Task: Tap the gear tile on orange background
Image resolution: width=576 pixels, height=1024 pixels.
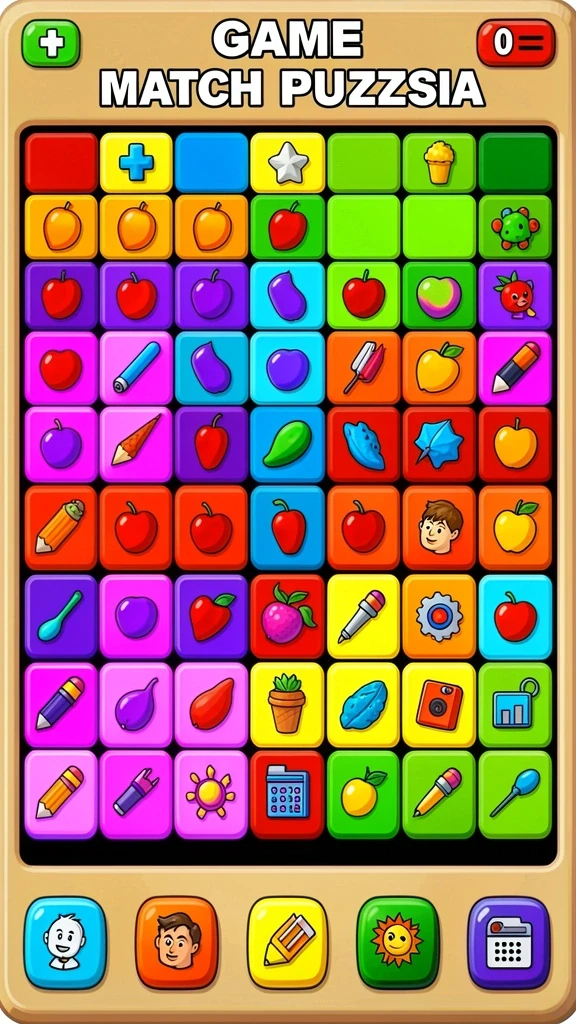Action: (x=439, y=616)
